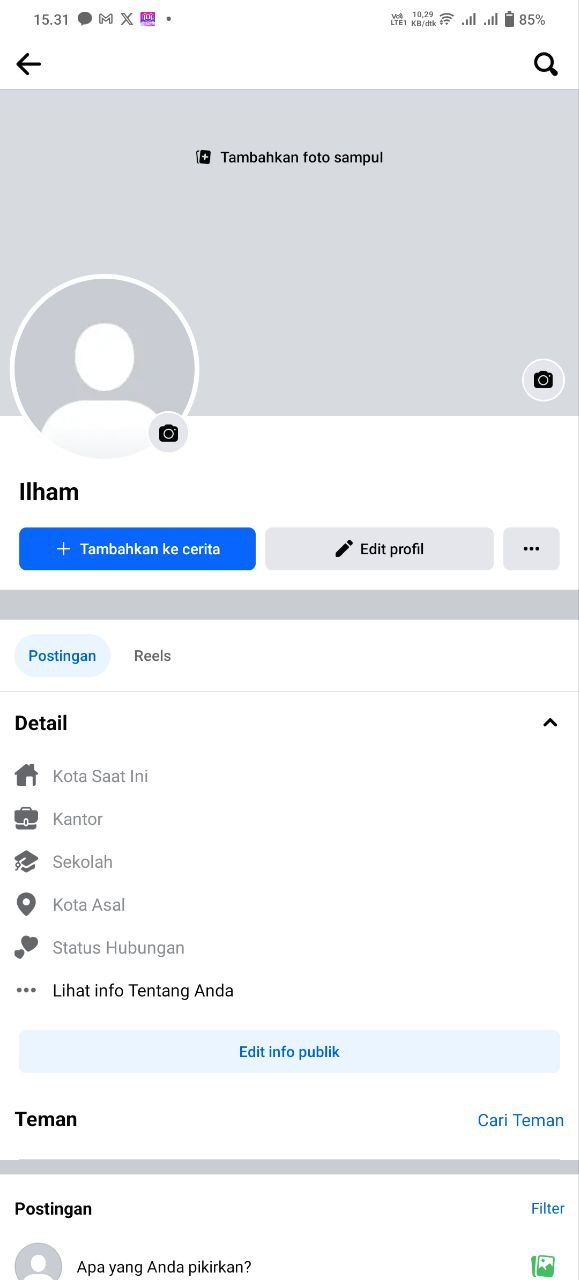579x1280 pixels.
Task: Open Filter for posts
Action: point(547,1209)
